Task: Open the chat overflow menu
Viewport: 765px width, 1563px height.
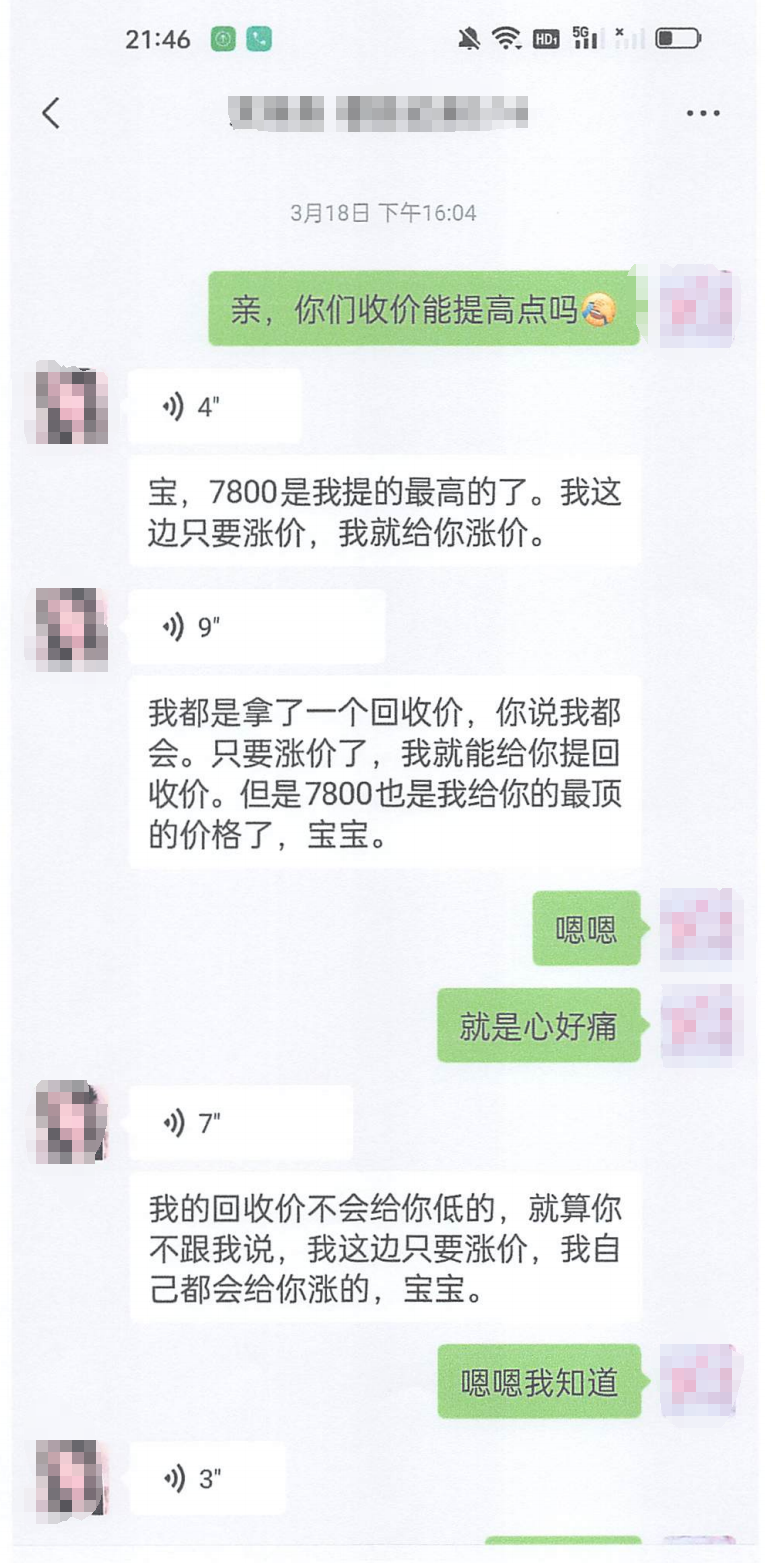Action: [x=703, y=113]
